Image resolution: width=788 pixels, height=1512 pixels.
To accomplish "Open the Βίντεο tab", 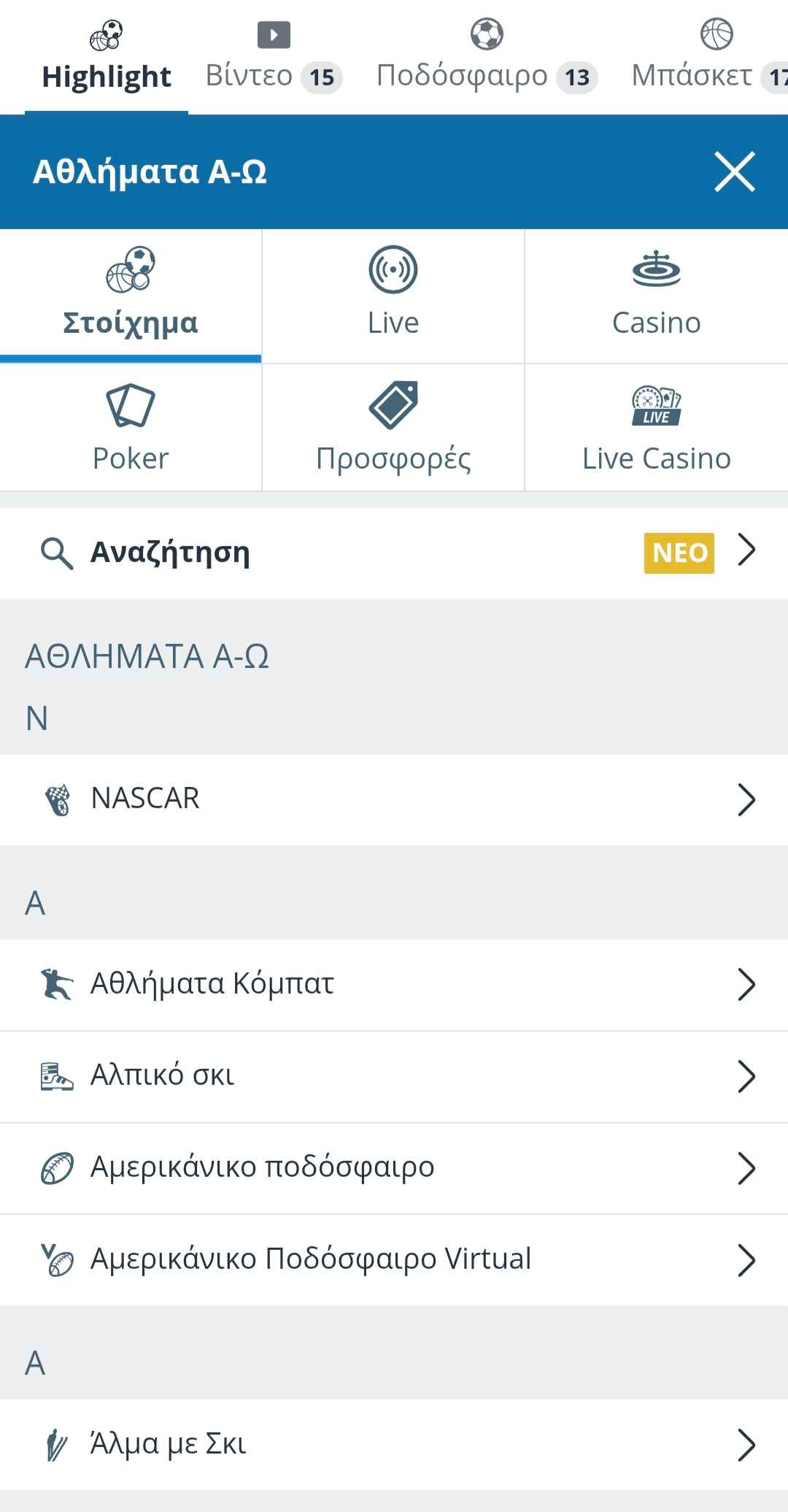I will 274,58.
